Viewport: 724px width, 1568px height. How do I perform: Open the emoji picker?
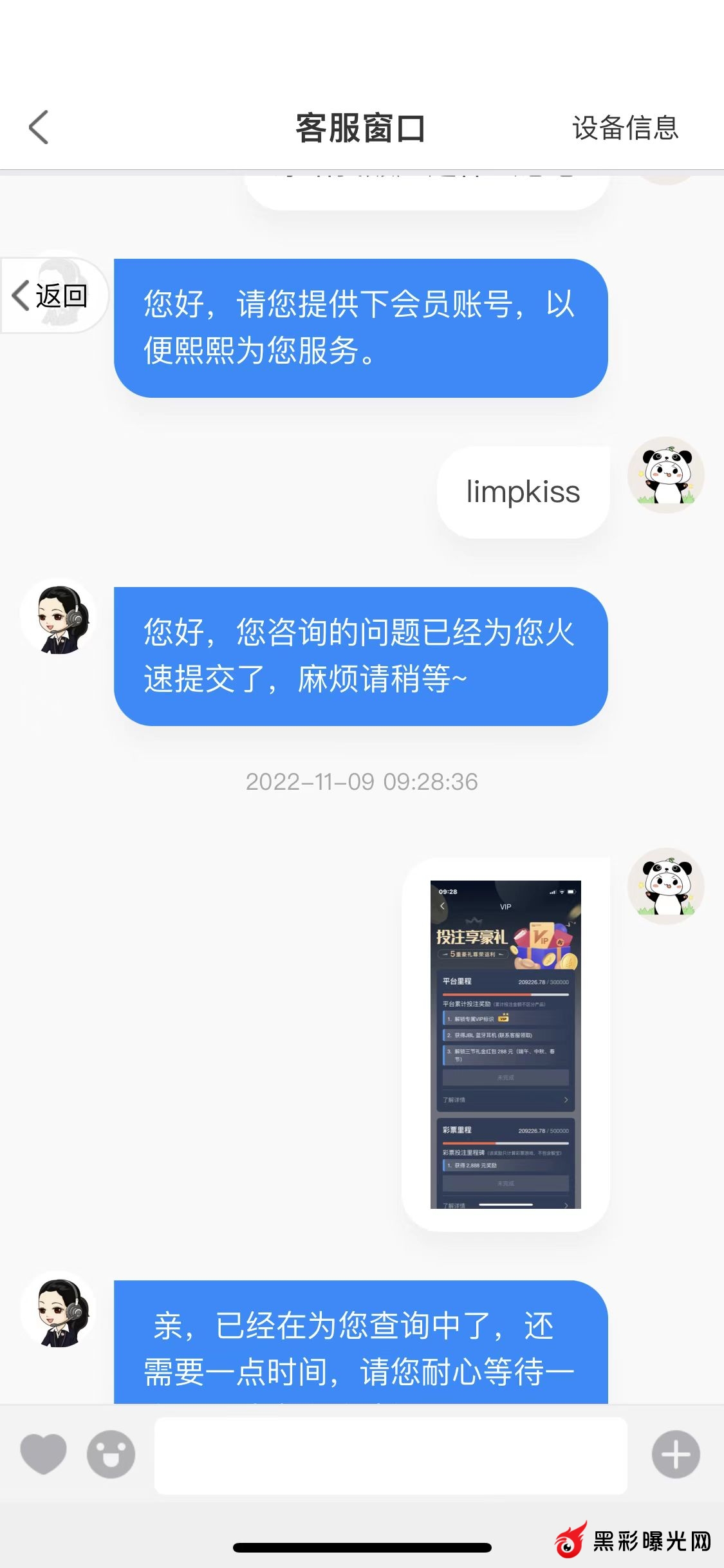point(111,1453)
